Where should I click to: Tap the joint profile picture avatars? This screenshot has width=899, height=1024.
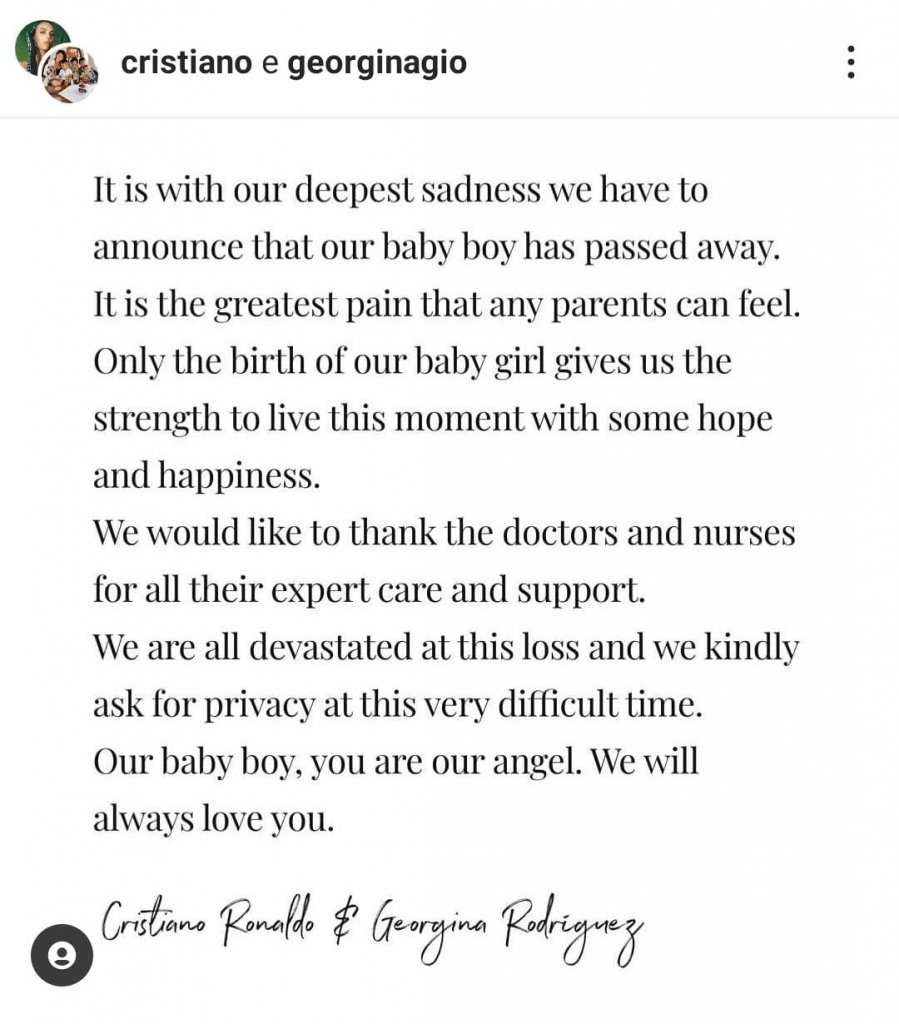(57, 61)
